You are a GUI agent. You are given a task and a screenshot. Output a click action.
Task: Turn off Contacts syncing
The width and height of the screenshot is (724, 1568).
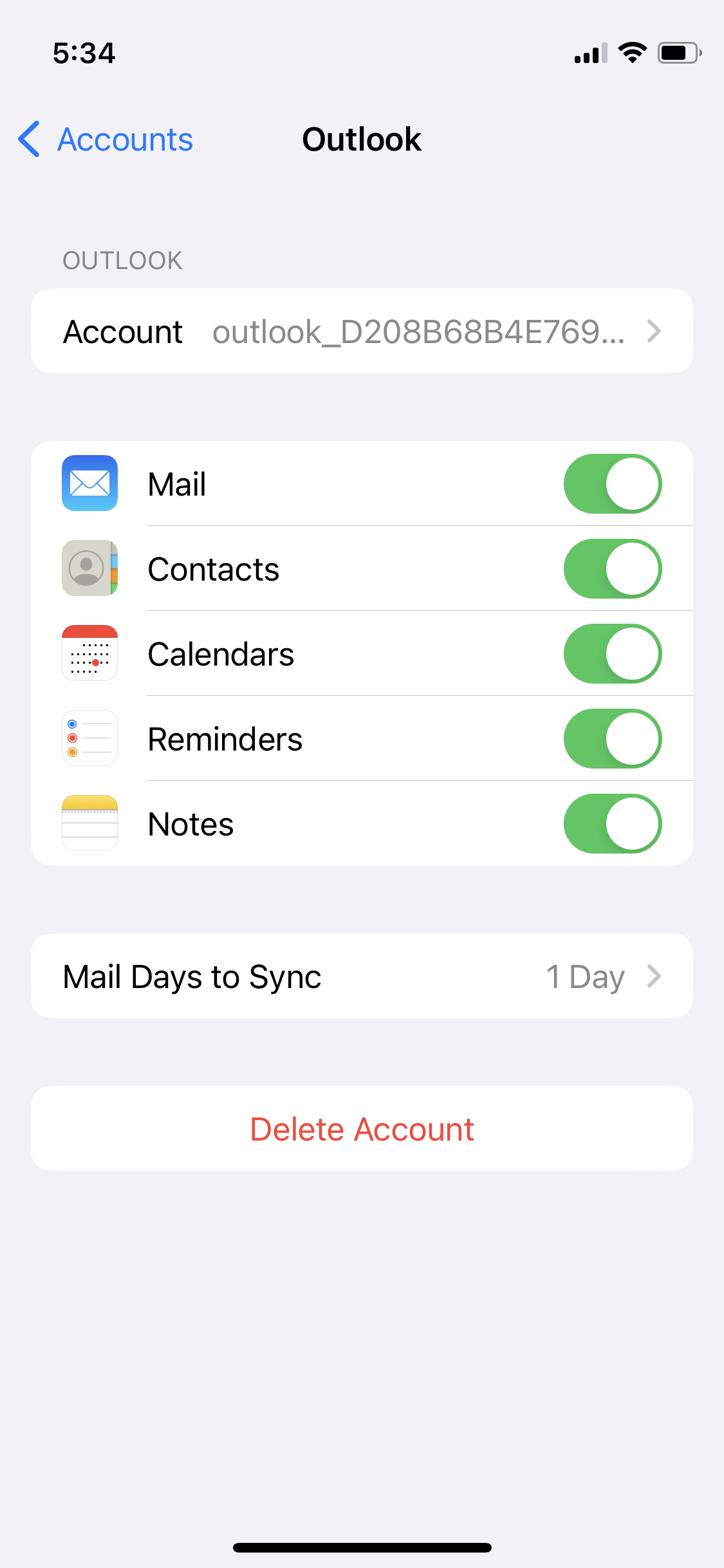click(612, 568)
